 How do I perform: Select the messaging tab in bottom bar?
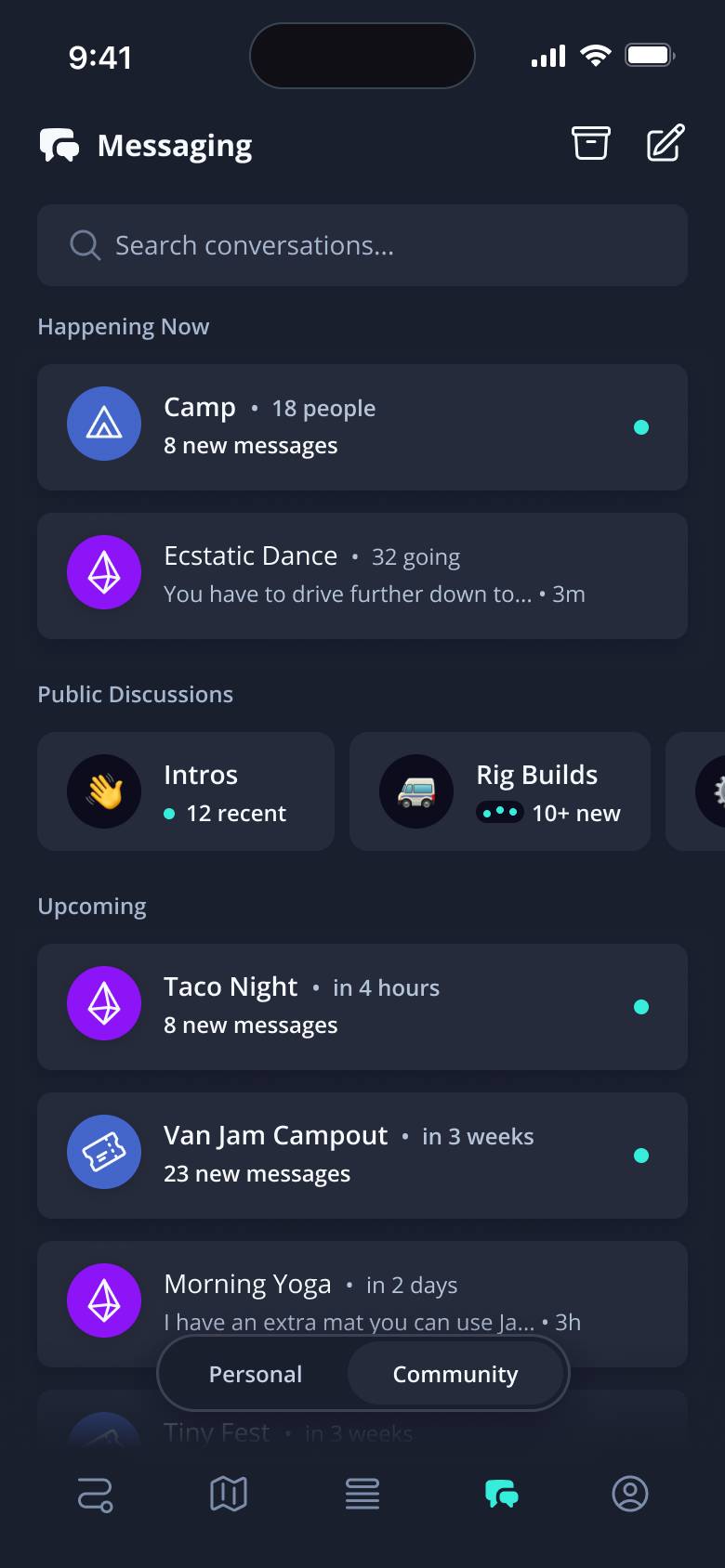502,1494
